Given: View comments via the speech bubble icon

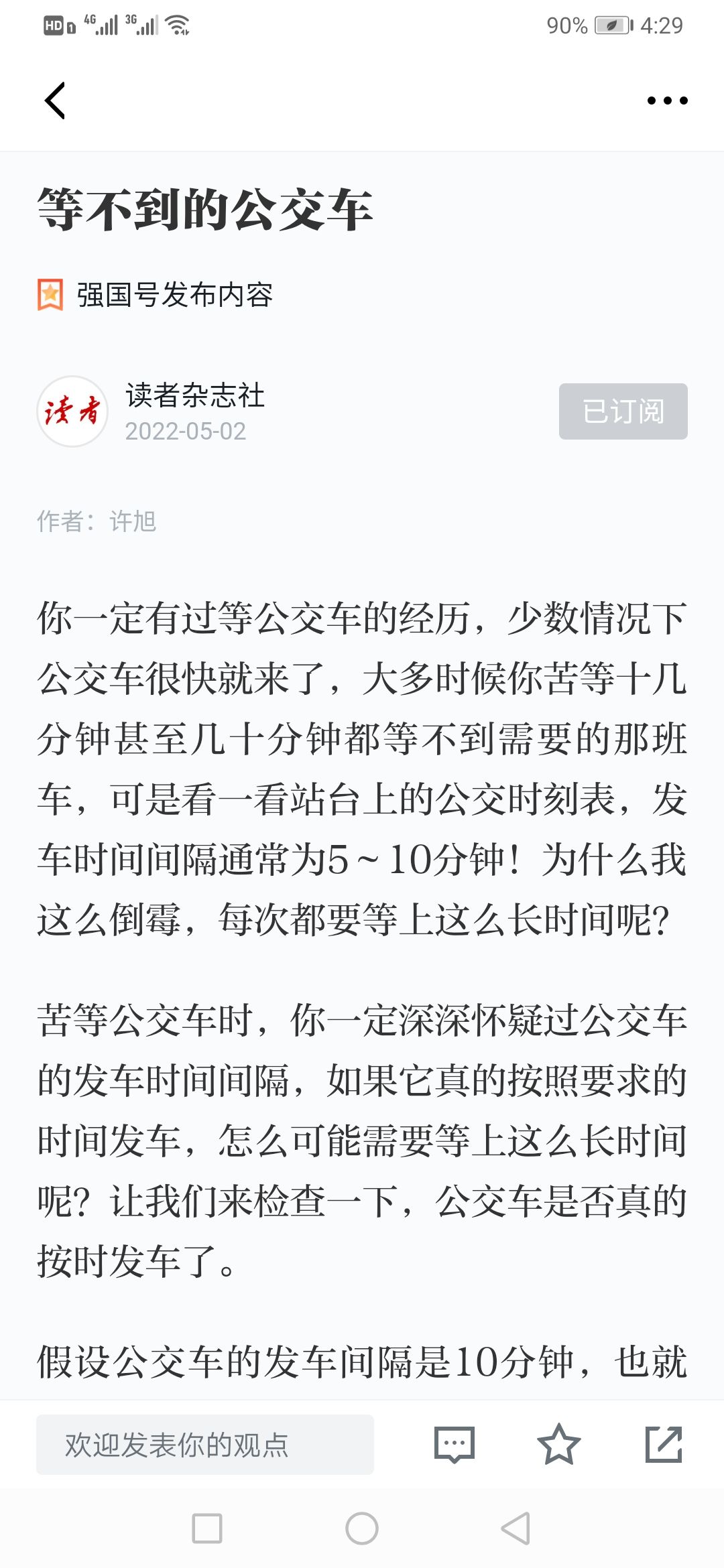Looking at the screenshot, I should click(455, 1444).
